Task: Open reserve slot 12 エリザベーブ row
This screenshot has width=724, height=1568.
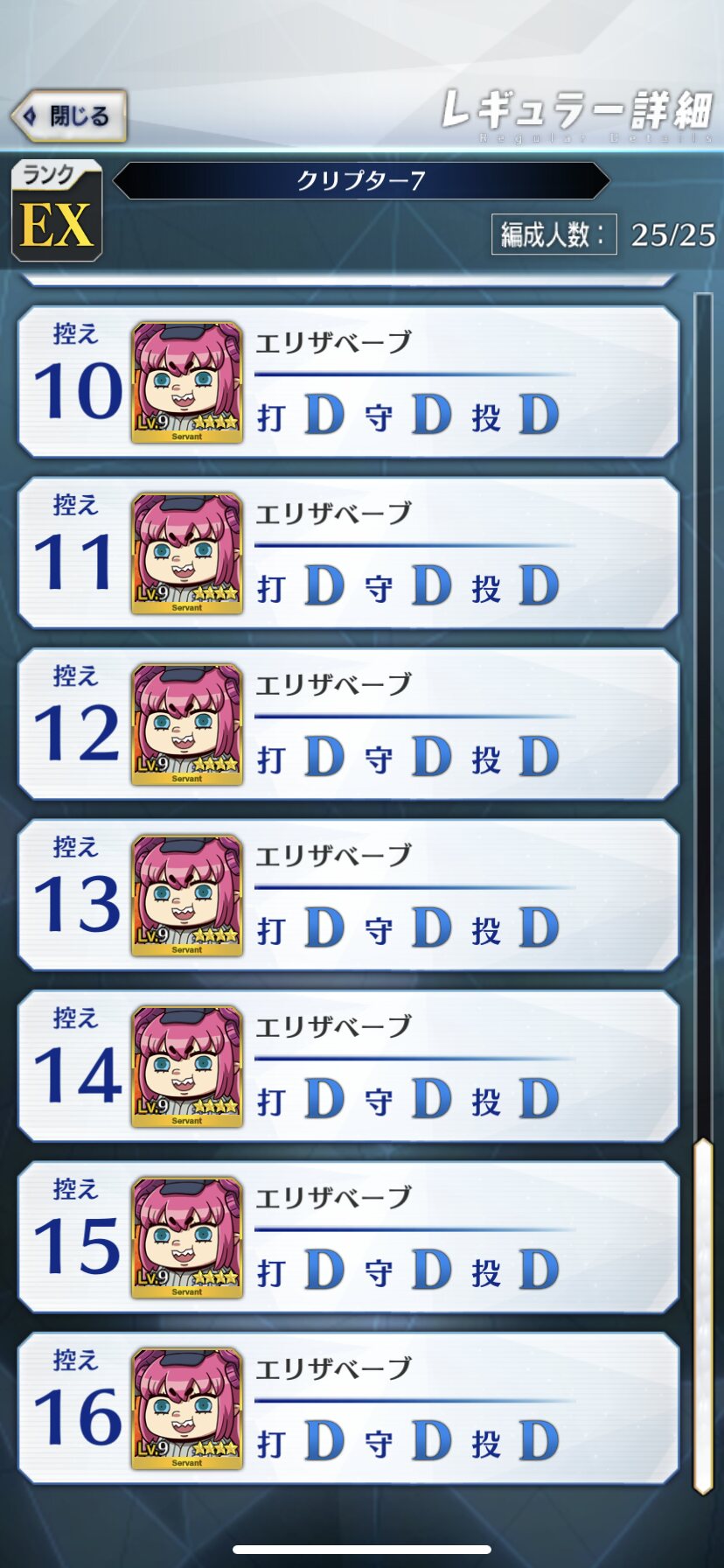Action: tap(348, 724)
